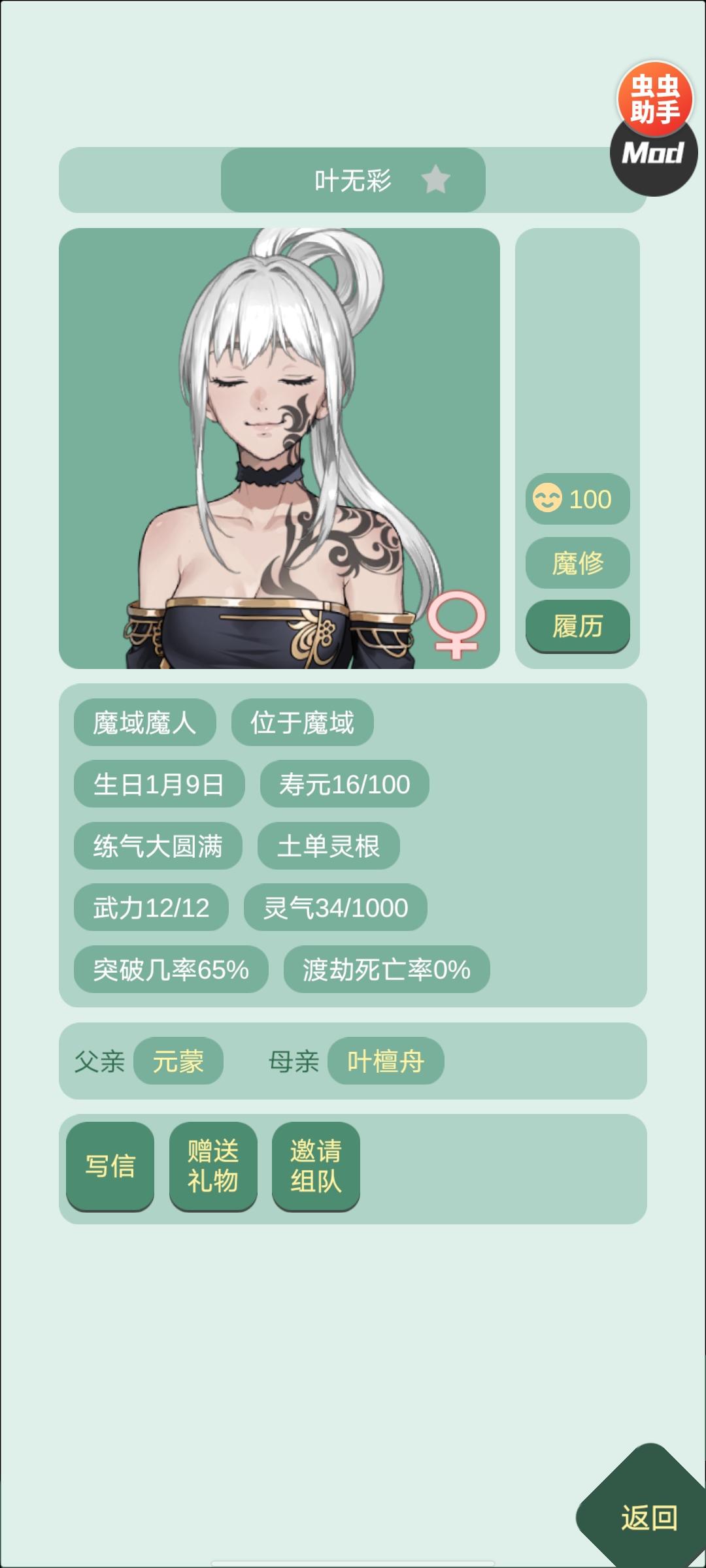Click the 练气大圆满 realm tag
Viewport: 706px width, 1568px height.
pos(158,845)
